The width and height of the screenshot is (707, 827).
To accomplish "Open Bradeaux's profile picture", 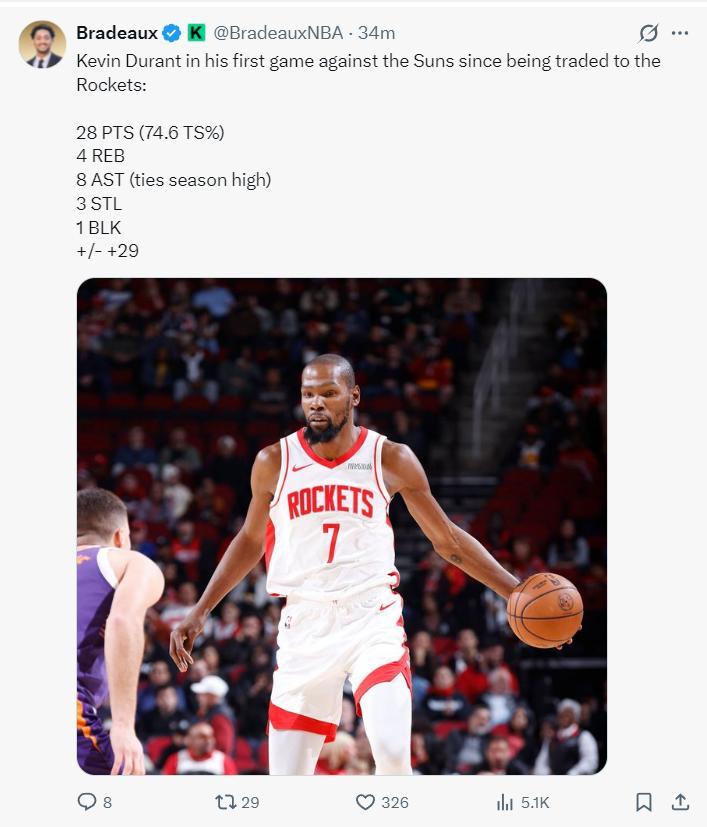I will click(x=42, y=44).
